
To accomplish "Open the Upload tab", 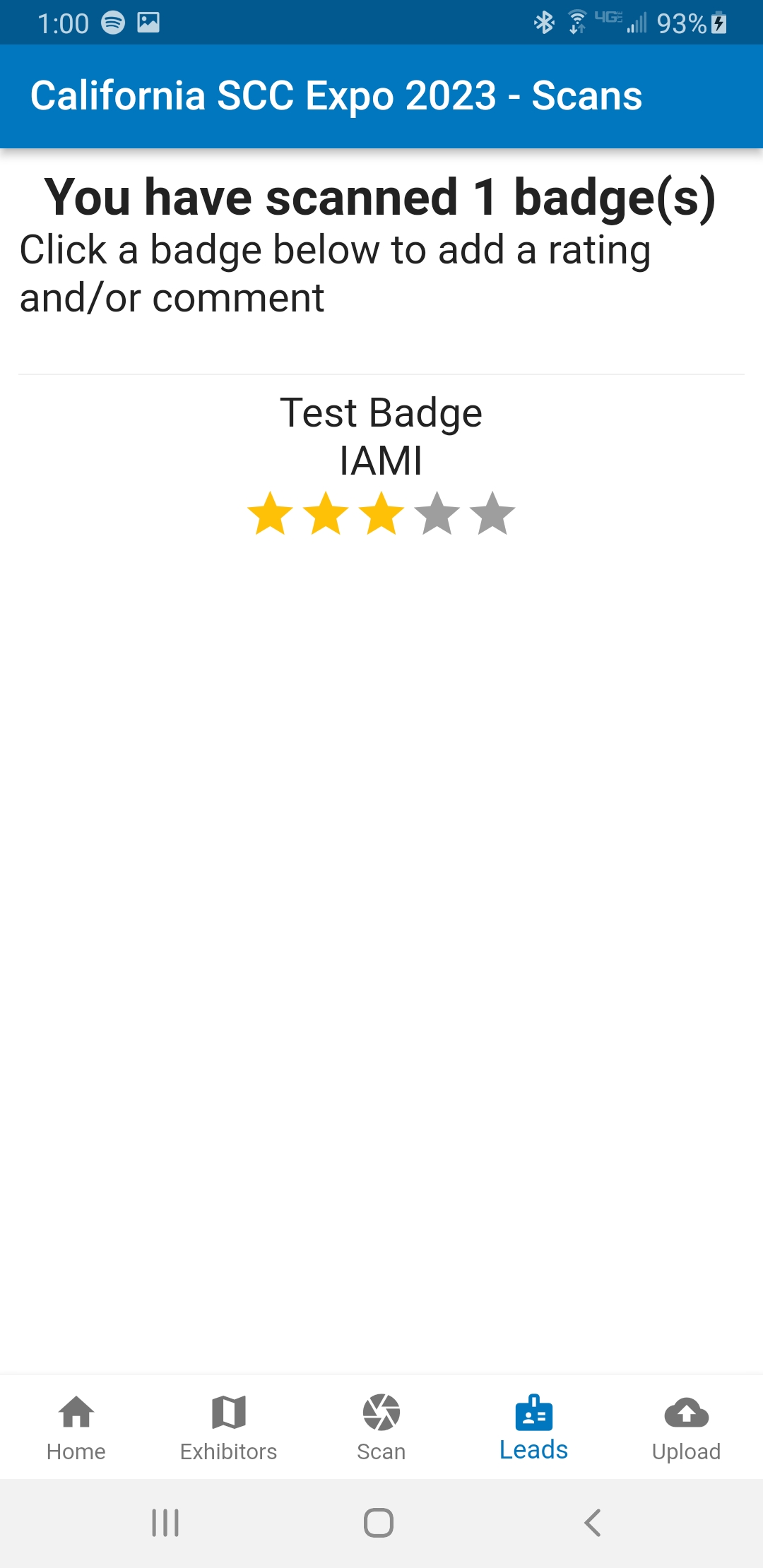I will pos(687,1427).
